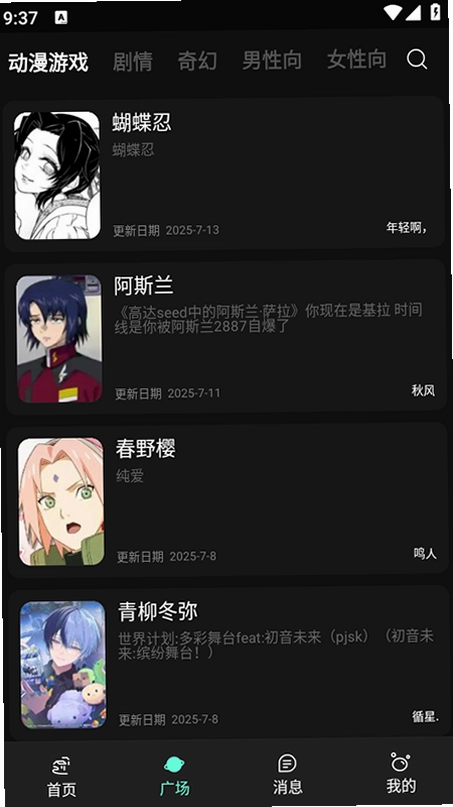Open the 阿斯兰 character card
The image size is (453, 807).
click(x=225, y=337)
